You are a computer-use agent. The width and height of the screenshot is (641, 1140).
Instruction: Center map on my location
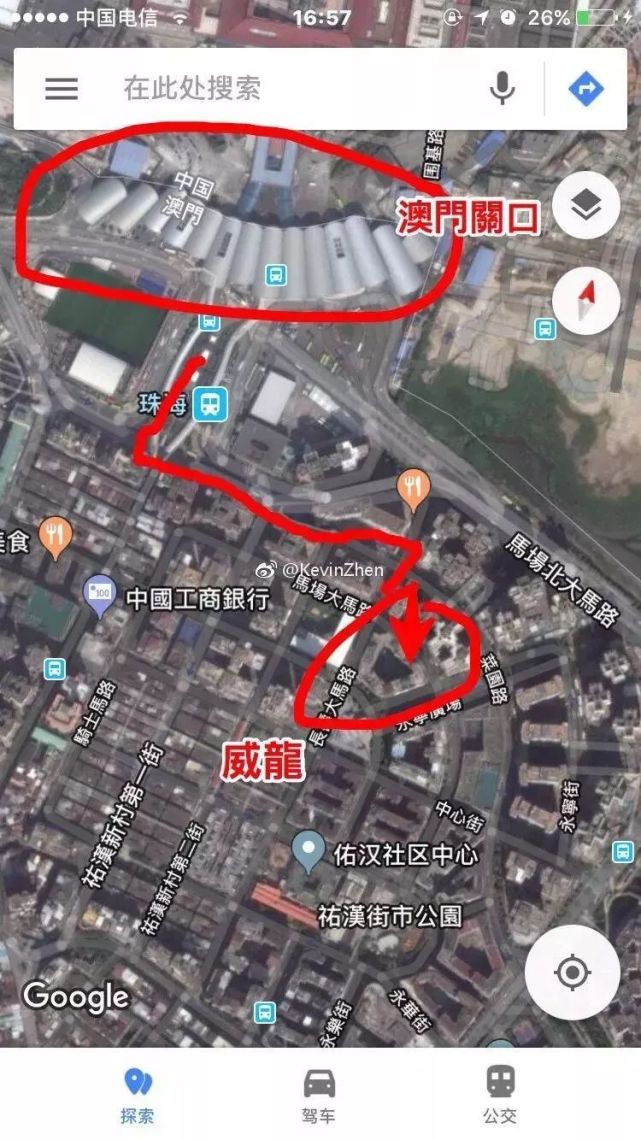coord(572,972)
